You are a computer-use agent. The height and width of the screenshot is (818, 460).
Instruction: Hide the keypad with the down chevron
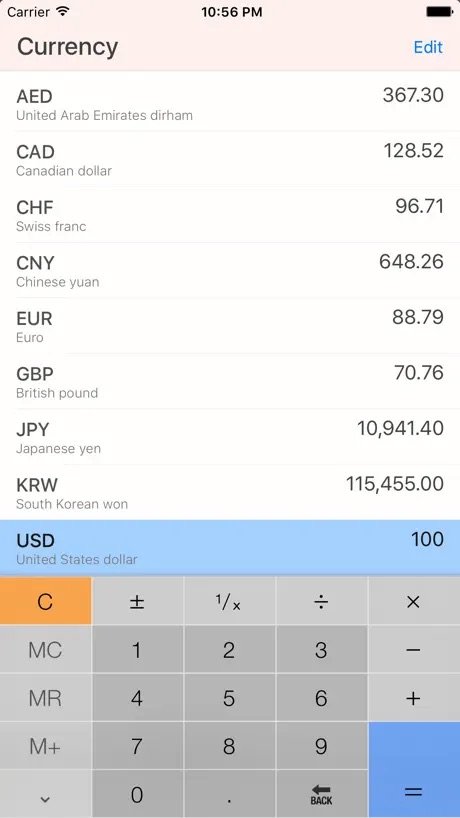[x=45, y=794]
